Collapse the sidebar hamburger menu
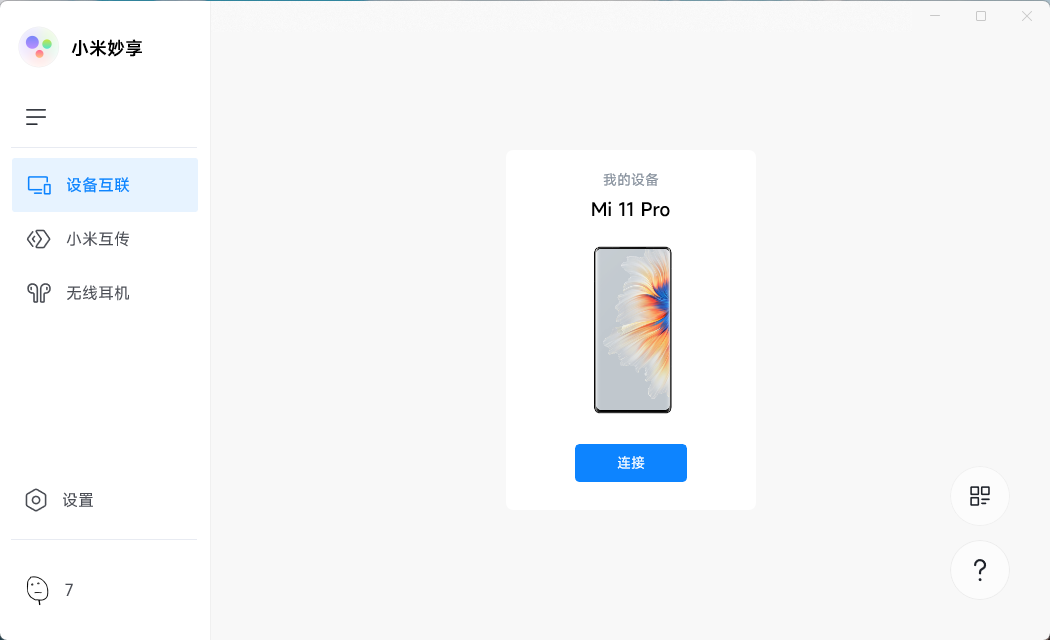1050x640 pixels. click(x=36, y=117)
